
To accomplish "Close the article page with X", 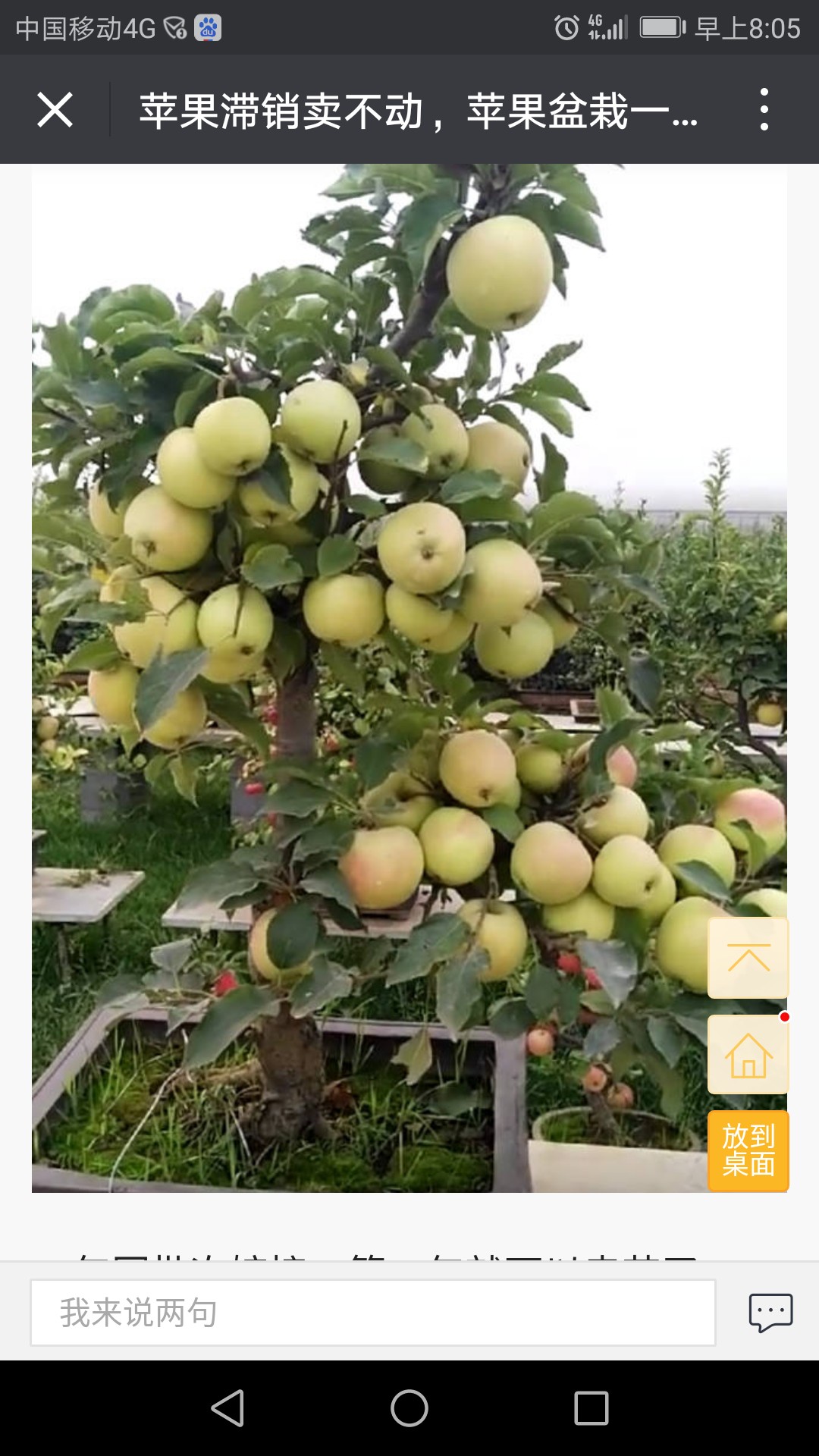I will [55, 110].
